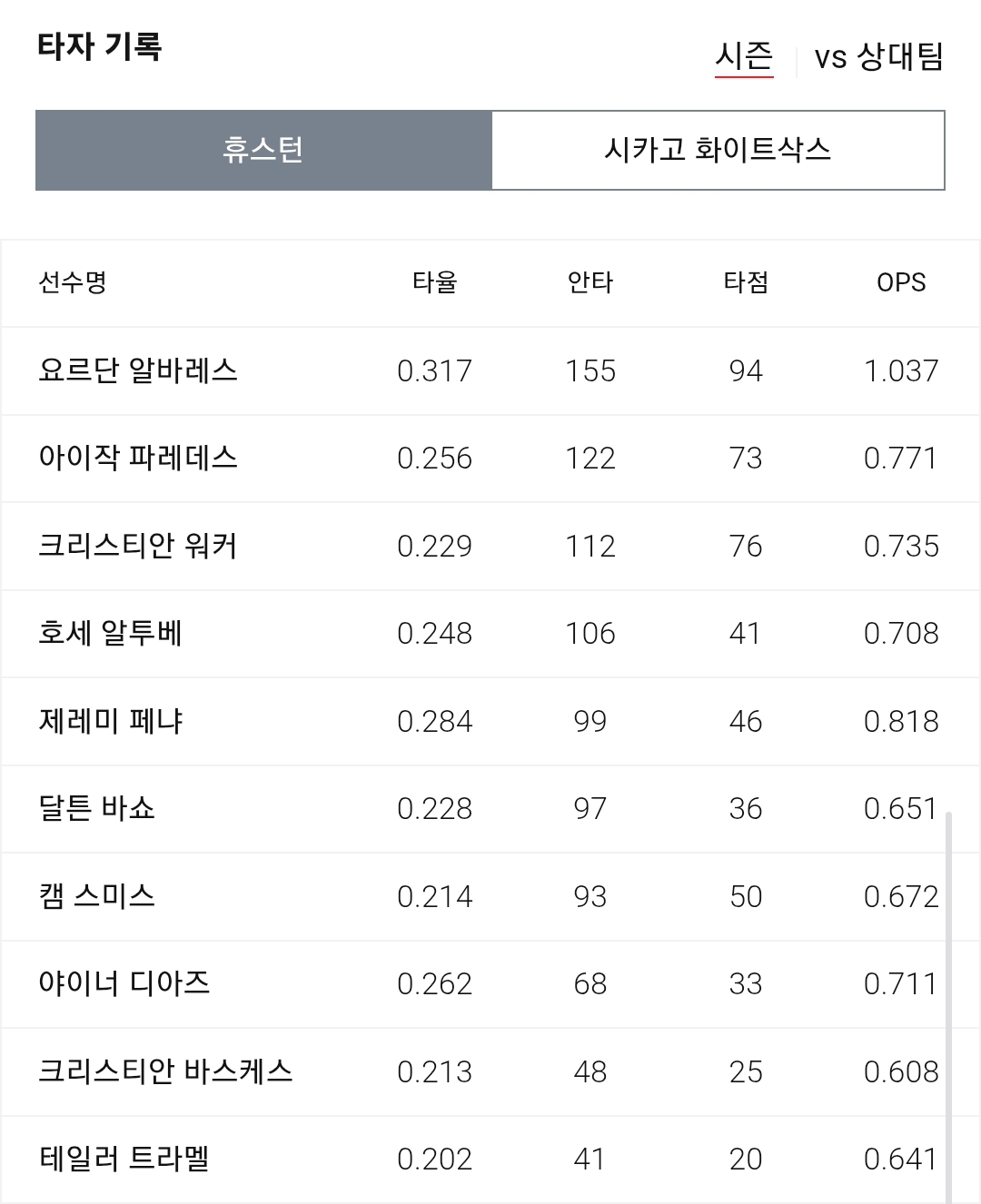Switch to the 시즌 stats view
This screenshot has height=1204, width=981.
[744, 57]
